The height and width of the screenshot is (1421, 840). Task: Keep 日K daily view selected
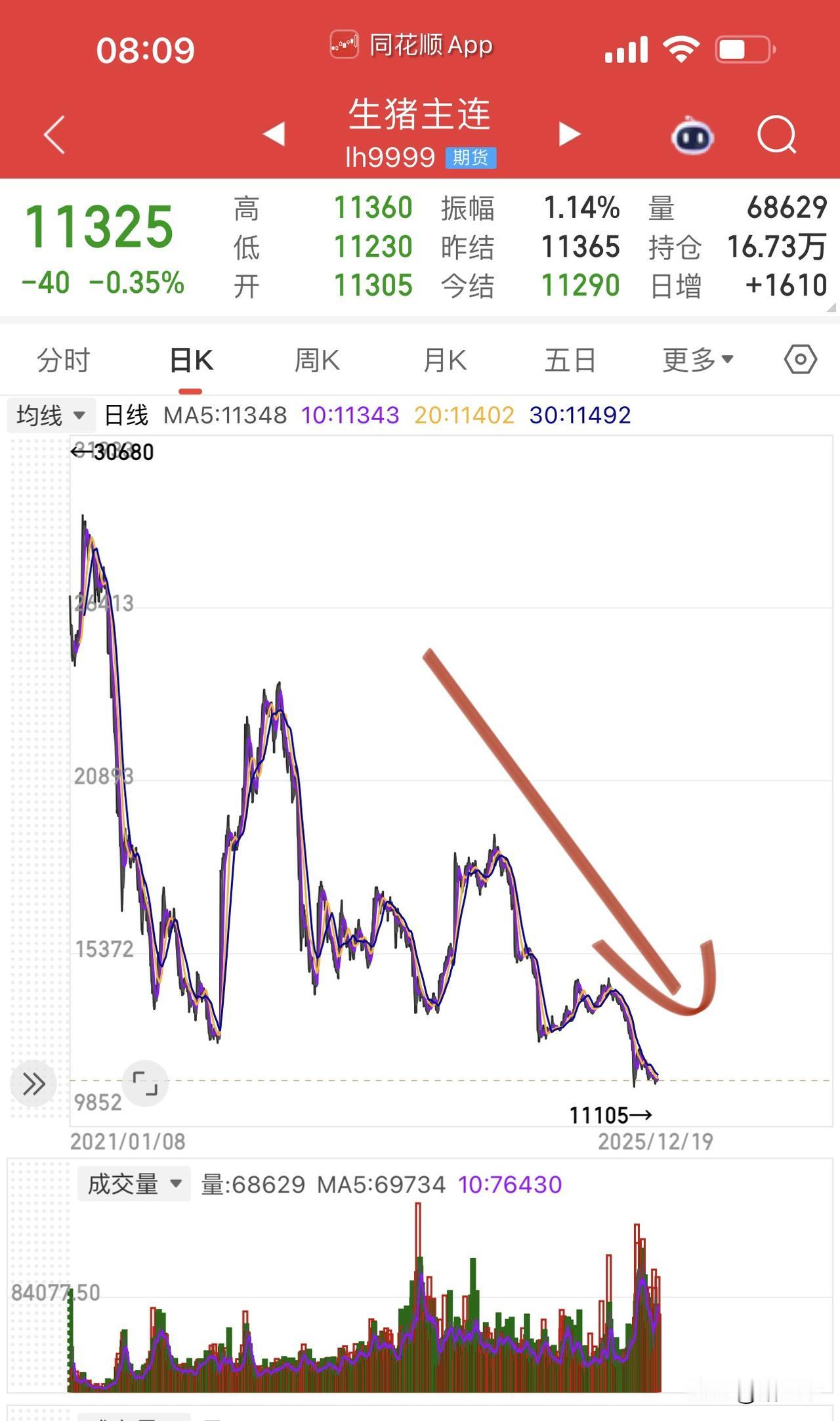click(x=190, y=359)
